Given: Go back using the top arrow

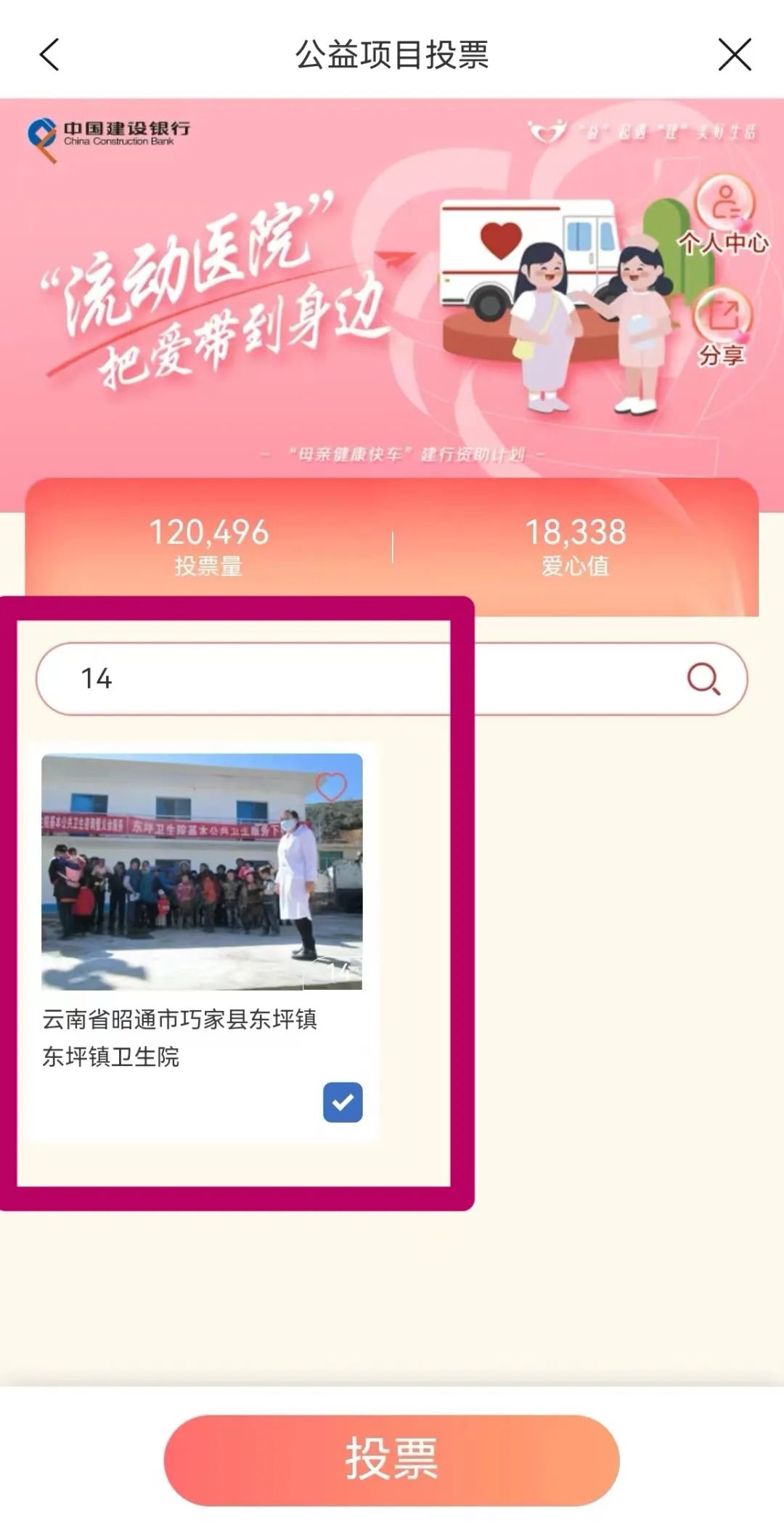Looking at the screenshot, I should pyautogui.click(x=49, y=54).
